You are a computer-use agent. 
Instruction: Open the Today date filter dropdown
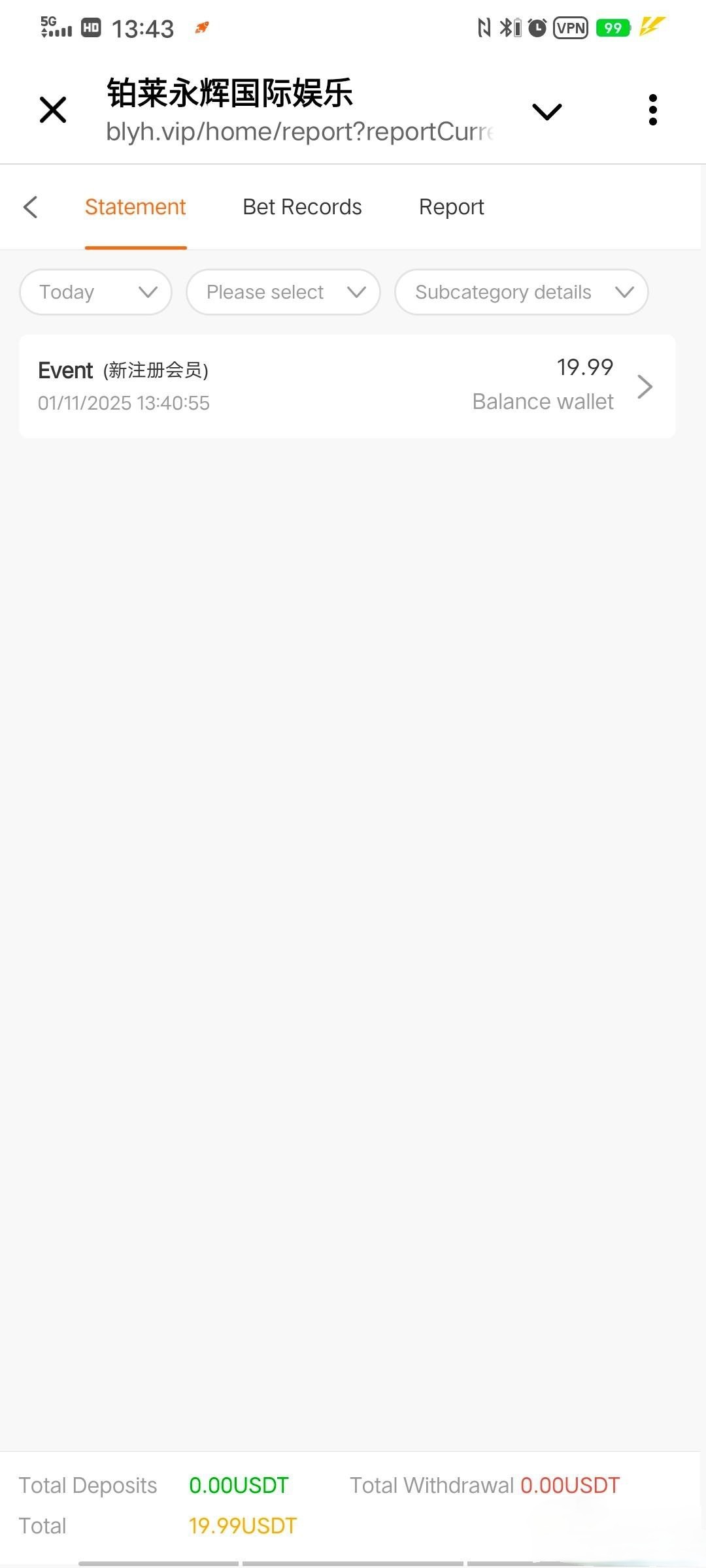[x=96, y=292]
